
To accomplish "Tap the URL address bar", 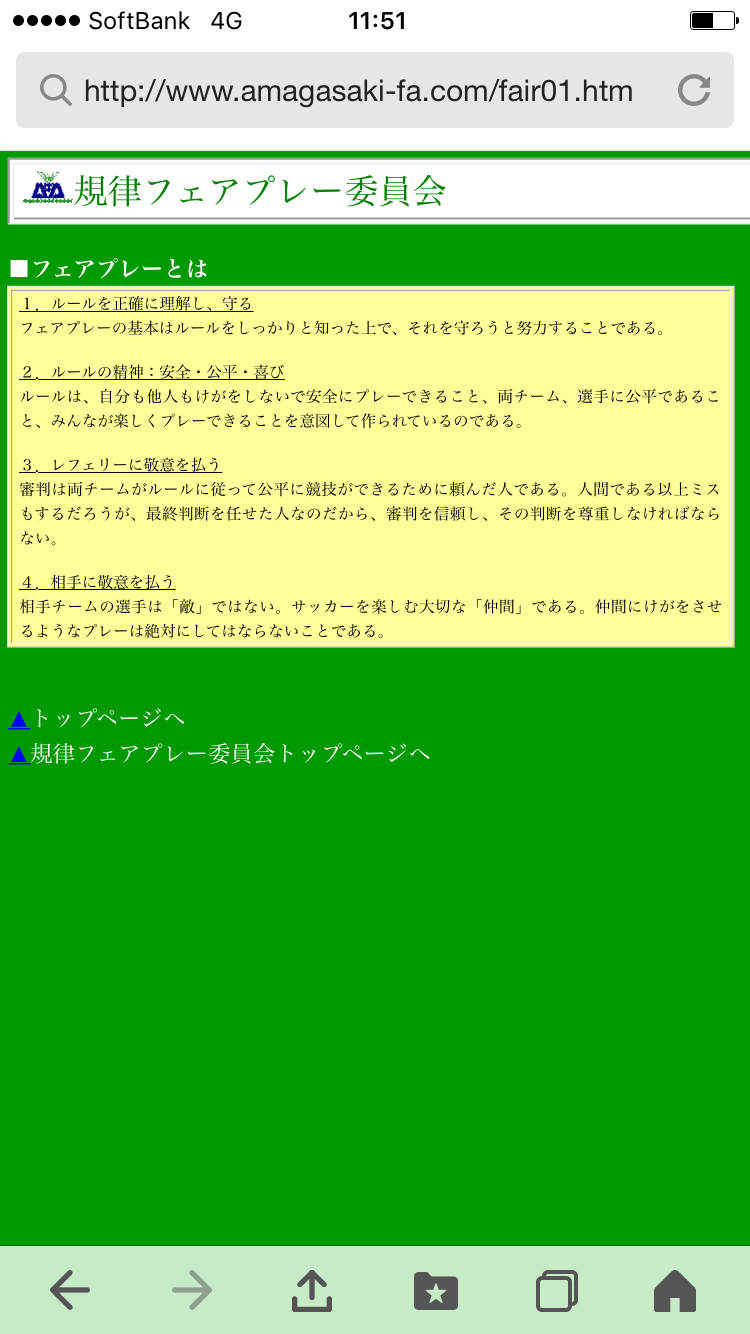I will click(x=357, y=91).
